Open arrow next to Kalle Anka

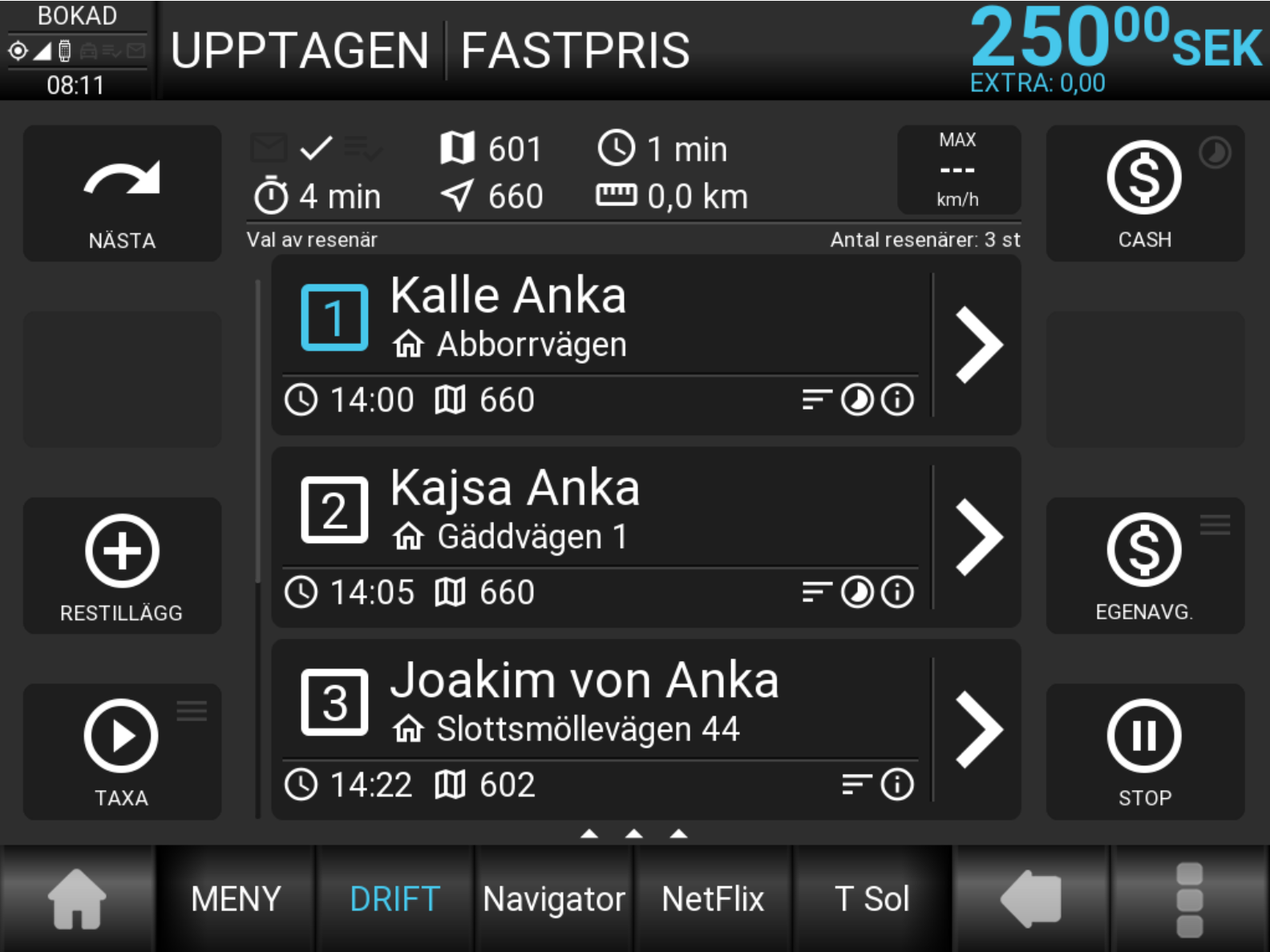(978, 345)
